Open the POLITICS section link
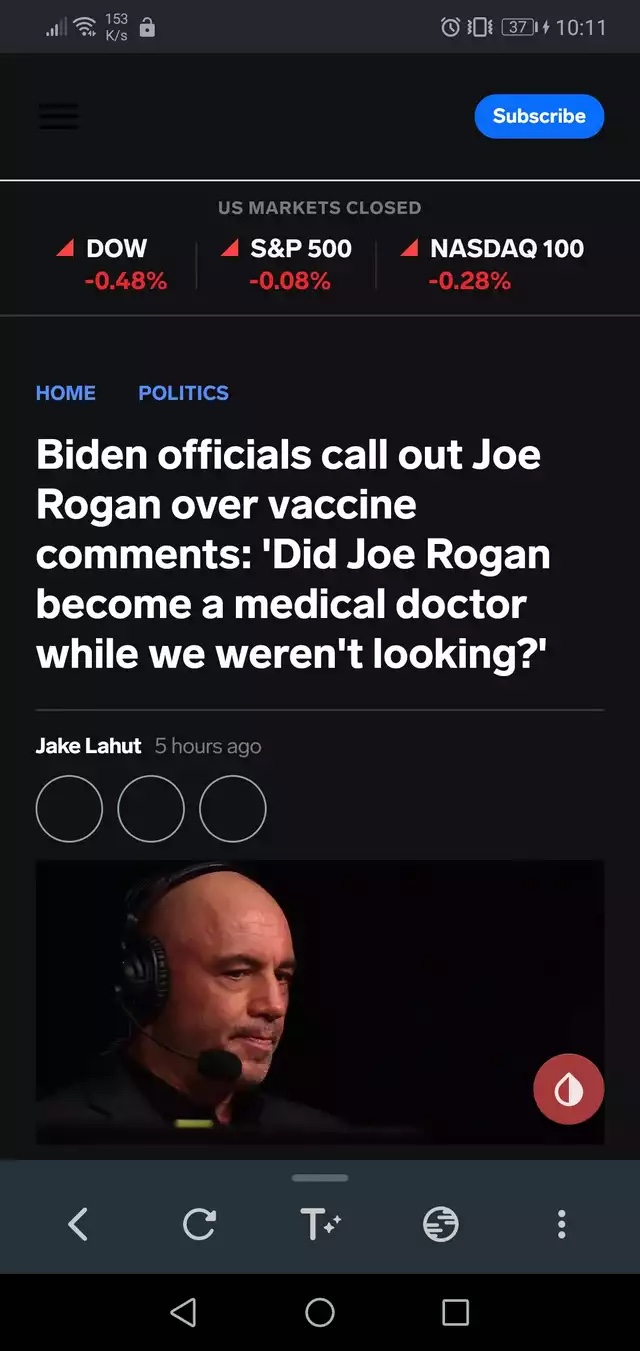640x1351 pixels. 183,393
